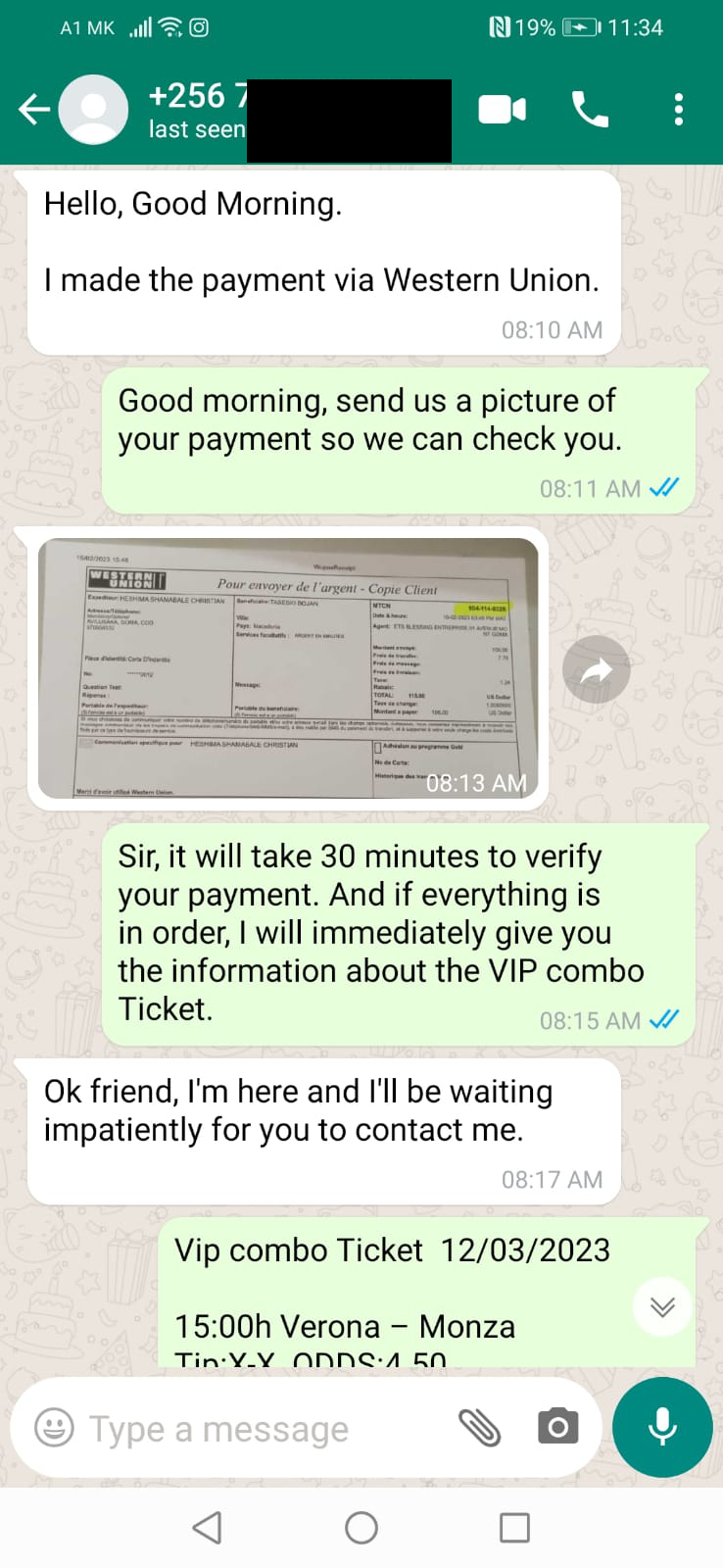Screen dimensions: 723x1568
Task: Go back to the chats list
Action: tap(34, 110)
